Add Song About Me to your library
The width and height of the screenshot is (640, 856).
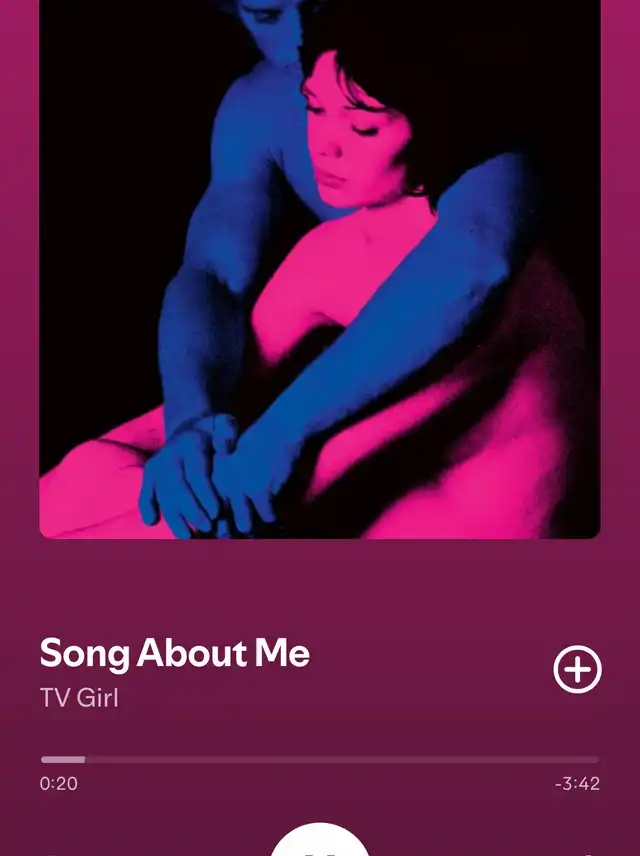tap(577, 670)
